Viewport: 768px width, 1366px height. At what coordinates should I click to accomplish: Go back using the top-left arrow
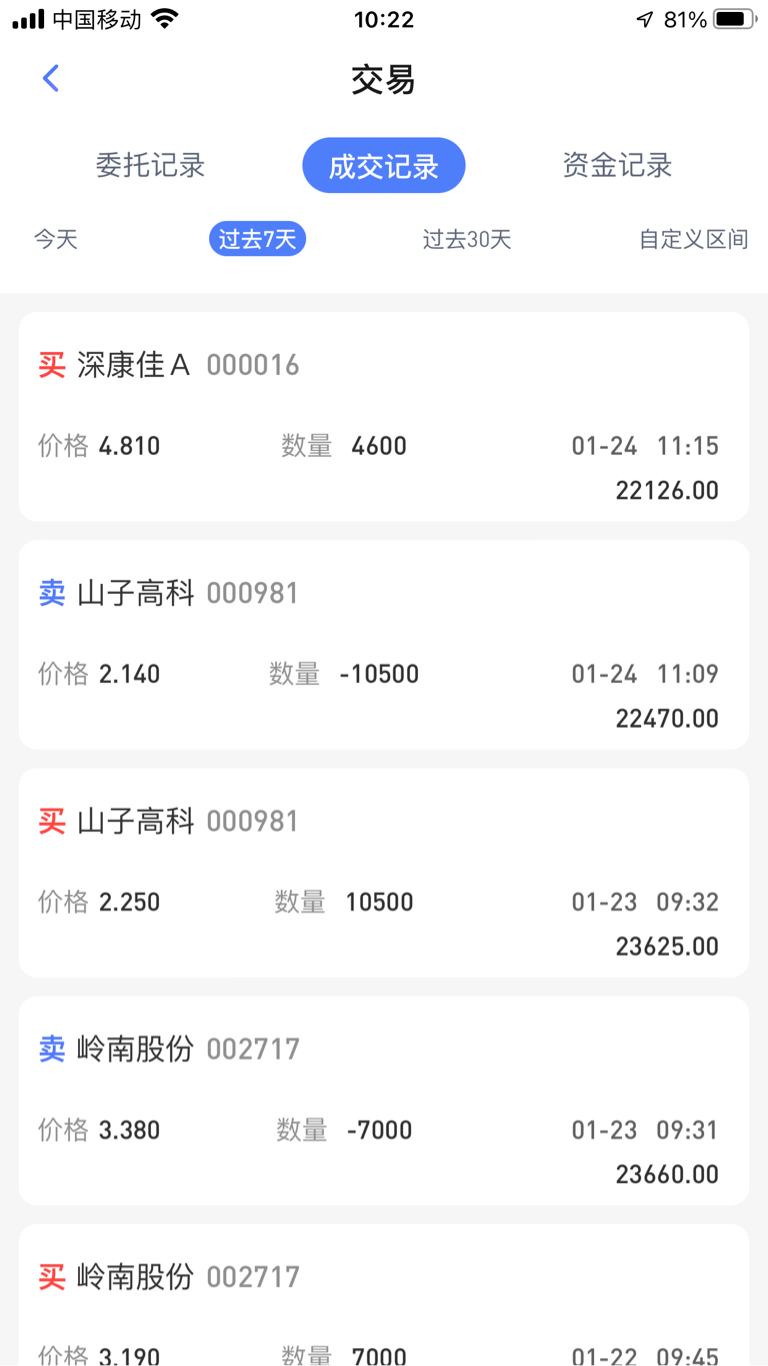click(51, 78)
